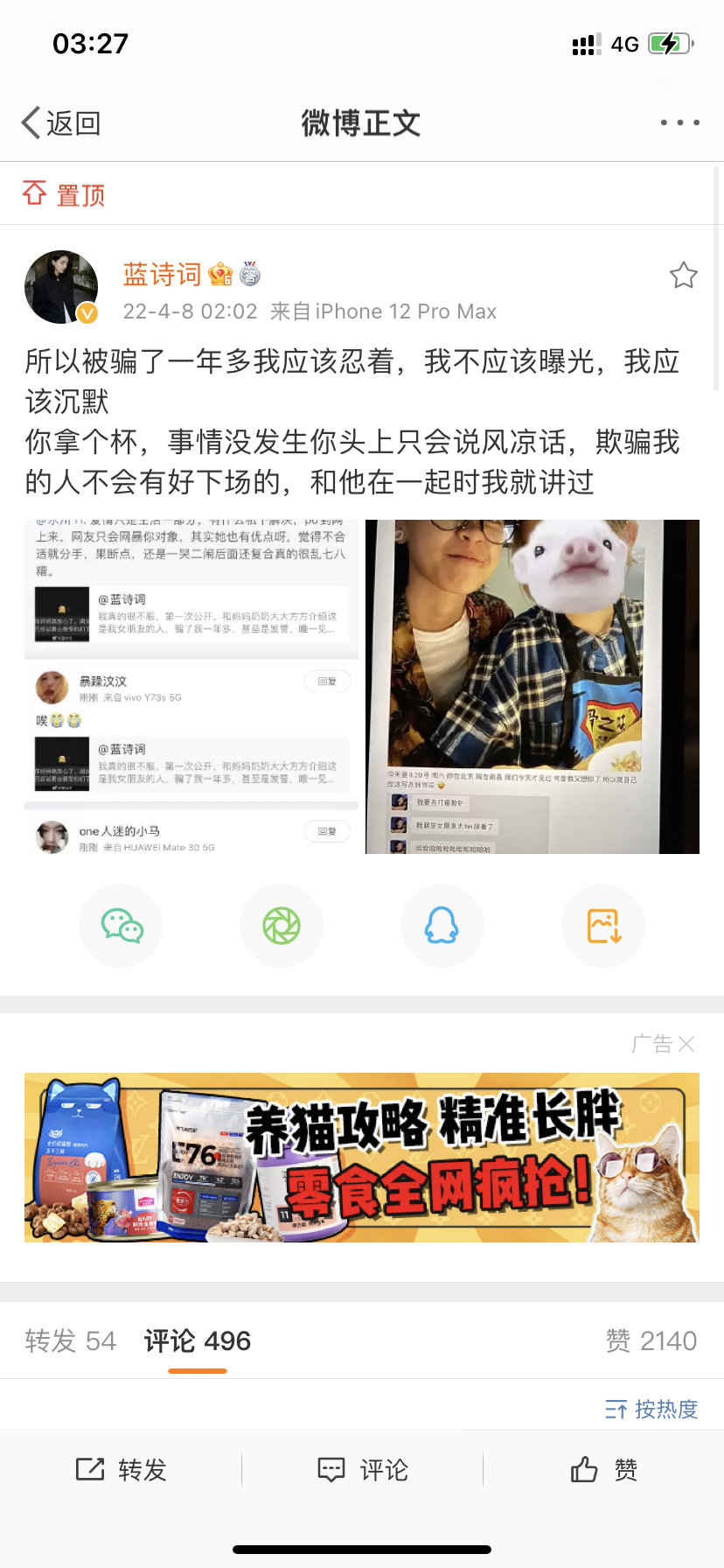Screen dimensions: 724x1568
Task: Go back using the 返回 button
Action: point(61,123)
